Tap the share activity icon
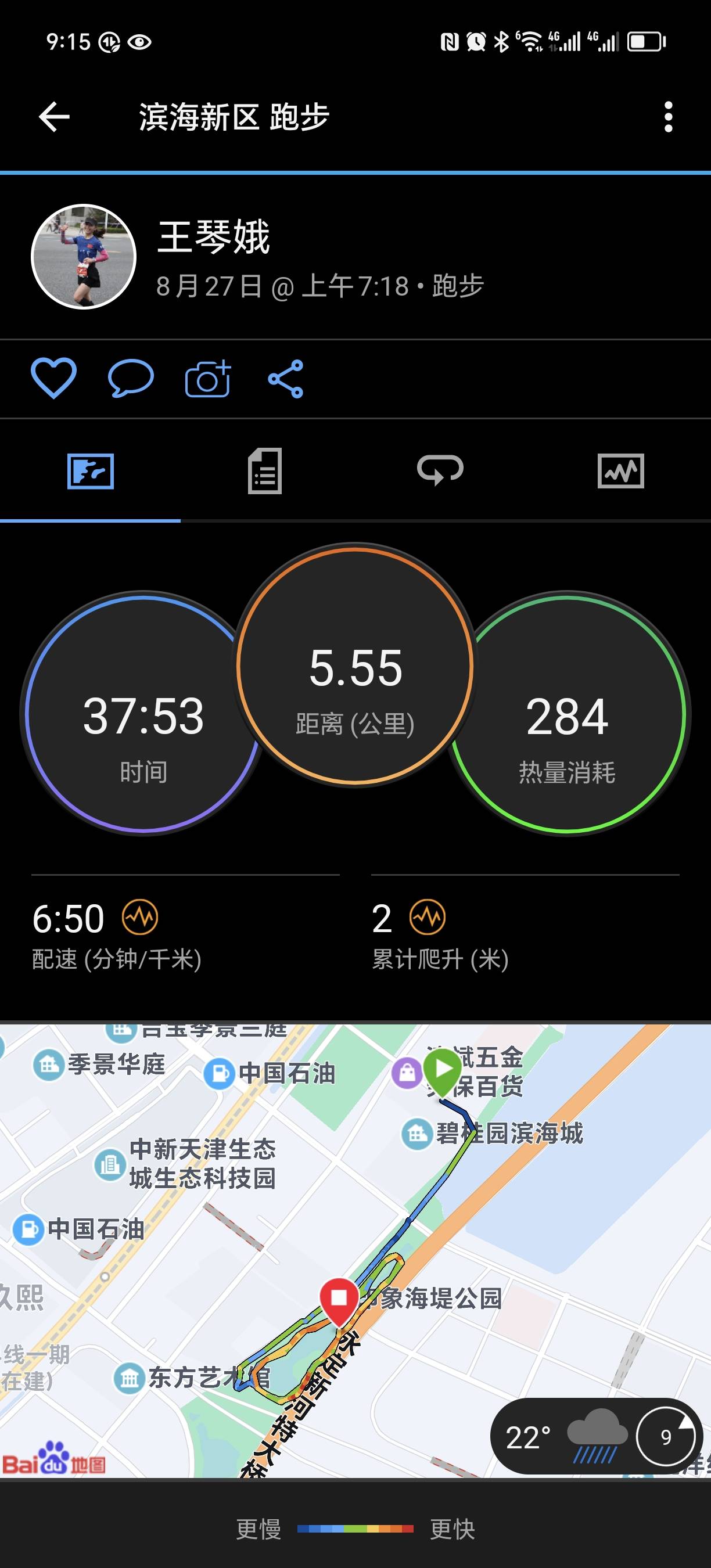 286,377
